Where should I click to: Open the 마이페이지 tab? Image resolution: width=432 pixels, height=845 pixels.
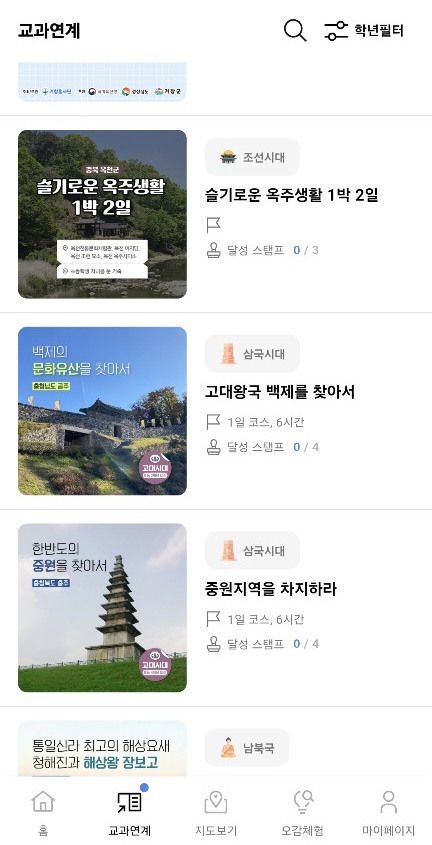pos(388,812)
